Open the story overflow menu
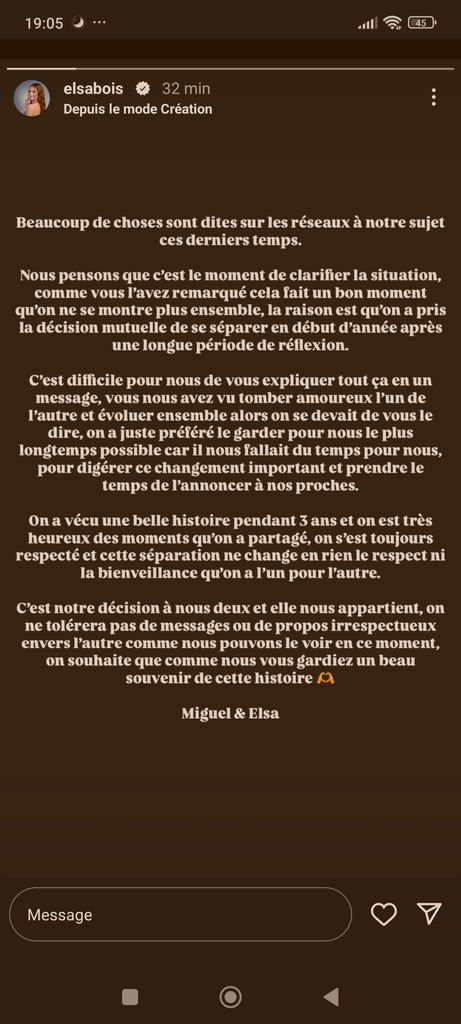The width and height of the screenshot is (461, 1024). pos(434,97)
